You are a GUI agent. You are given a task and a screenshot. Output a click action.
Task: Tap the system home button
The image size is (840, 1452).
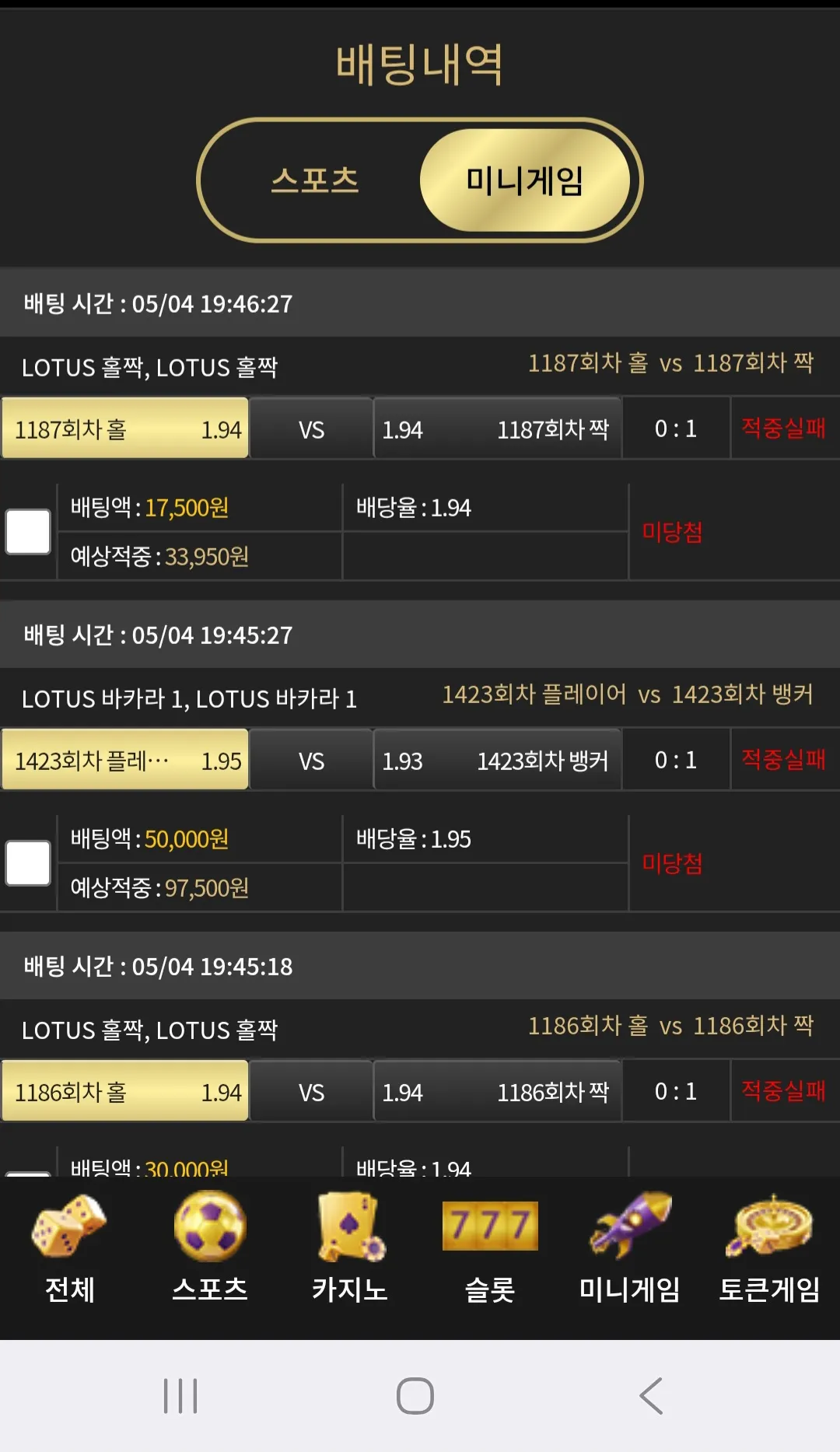tap(415, 1396)
